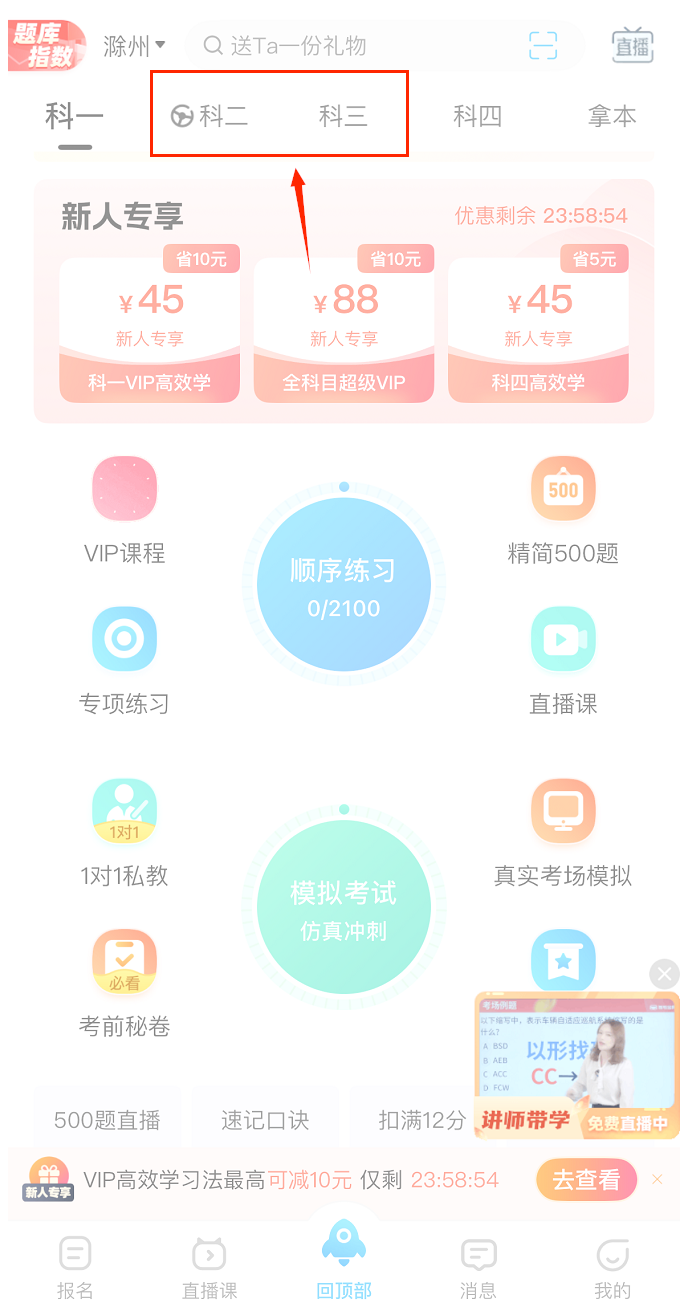This screenshot has height=1306, width=692.
Task: Open the 直播 TV icon
Action: pos(632,45)
